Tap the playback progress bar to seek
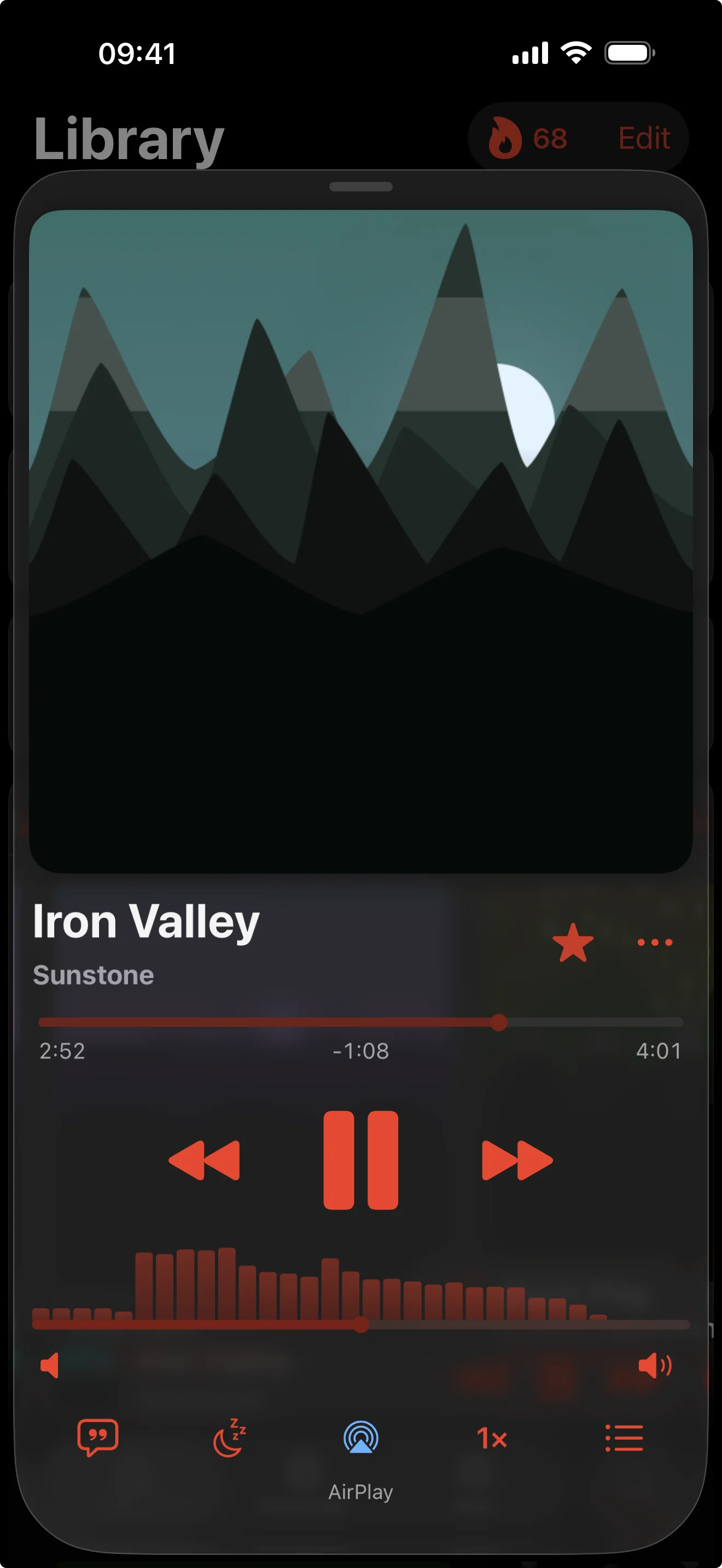This screenshot has width=722, height=1568. tap(360, 1022)
